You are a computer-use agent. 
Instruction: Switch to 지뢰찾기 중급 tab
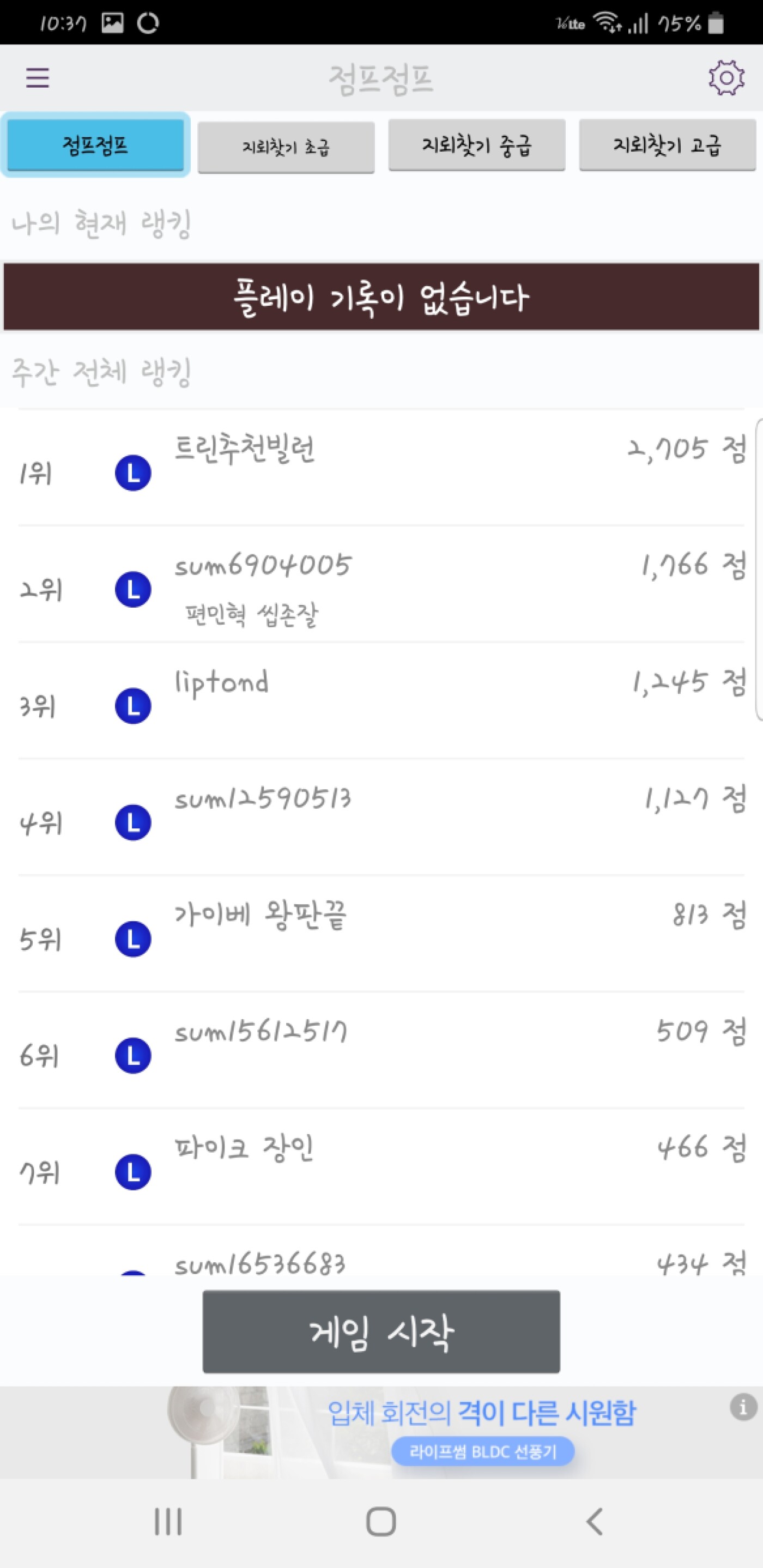click(477, 146)
